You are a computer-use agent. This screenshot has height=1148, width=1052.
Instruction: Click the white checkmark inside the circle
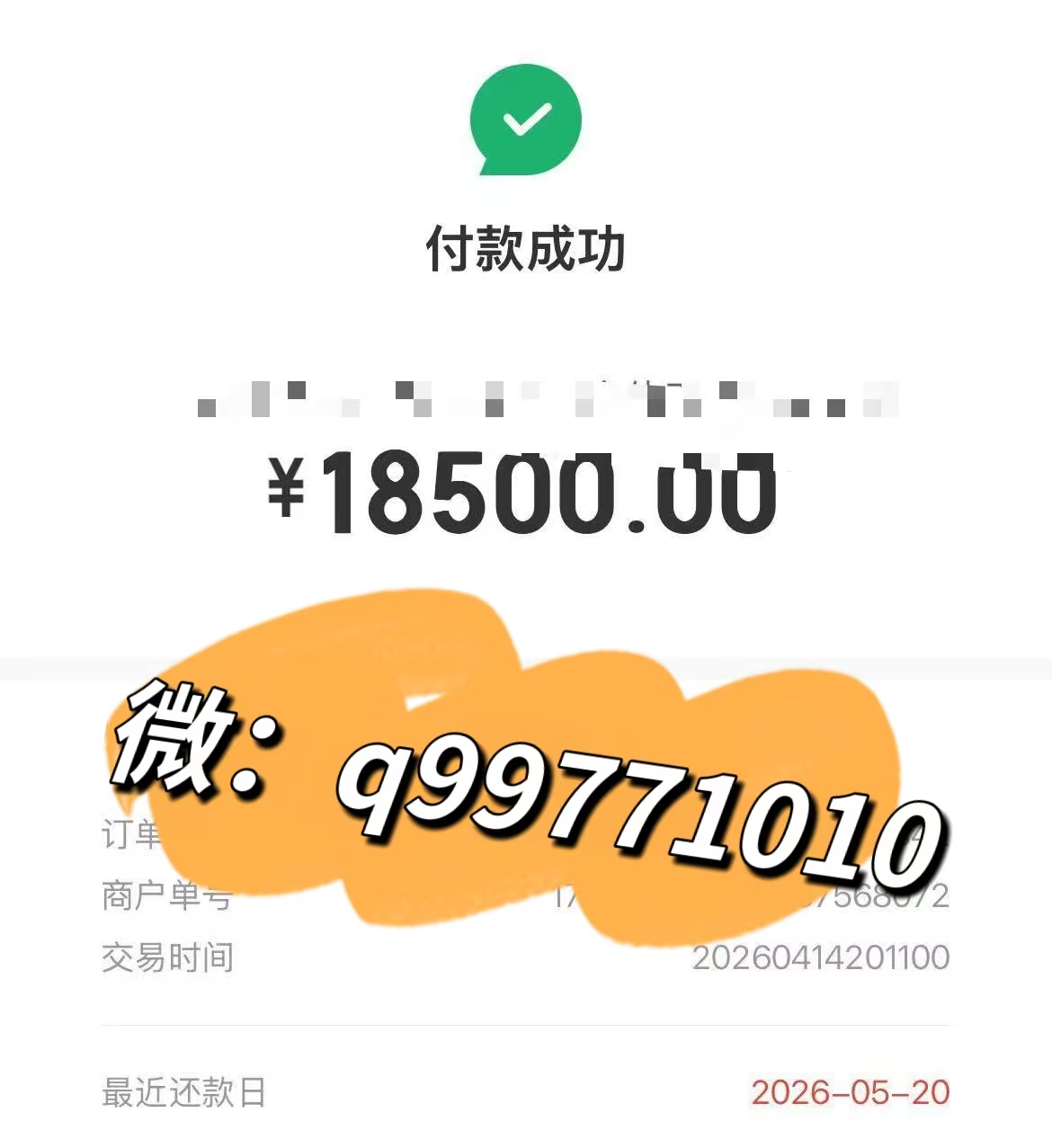[x=526, y=117]
